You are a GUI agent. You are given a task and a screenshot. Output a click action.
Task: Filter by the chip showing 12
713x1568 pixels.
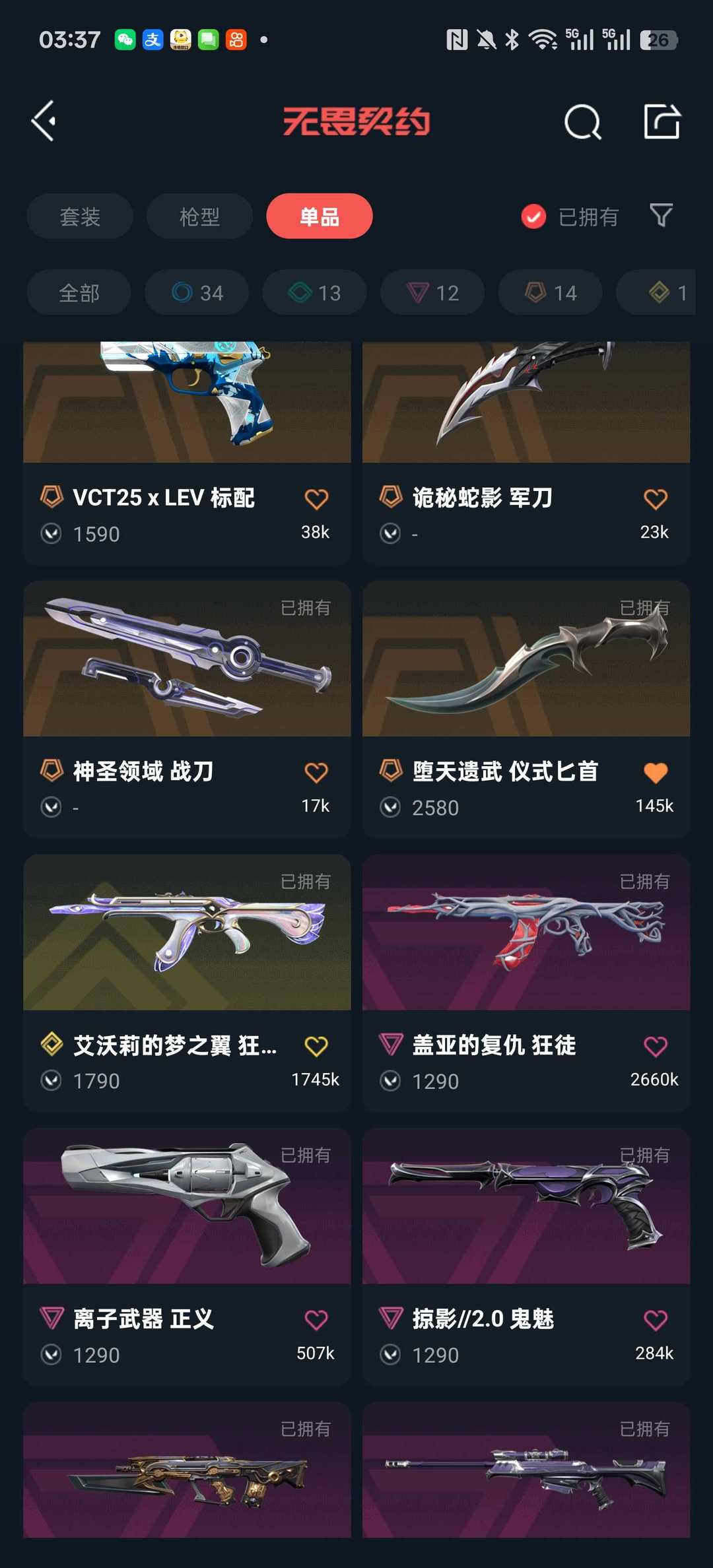point(432,292)
